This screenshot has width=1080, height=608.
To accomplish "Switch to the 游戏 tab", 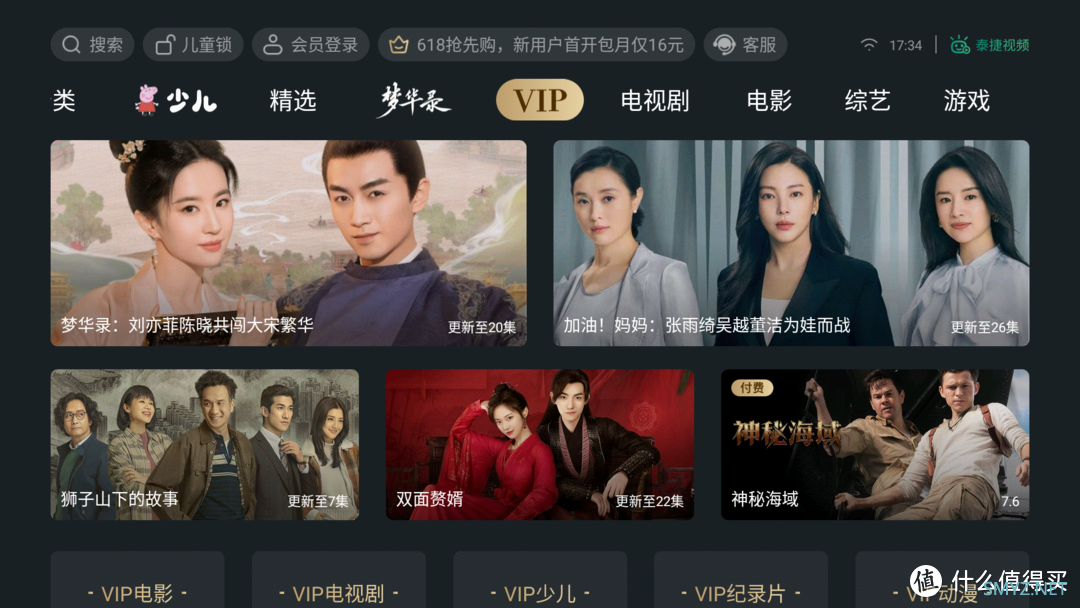I will tap(966, 101).
